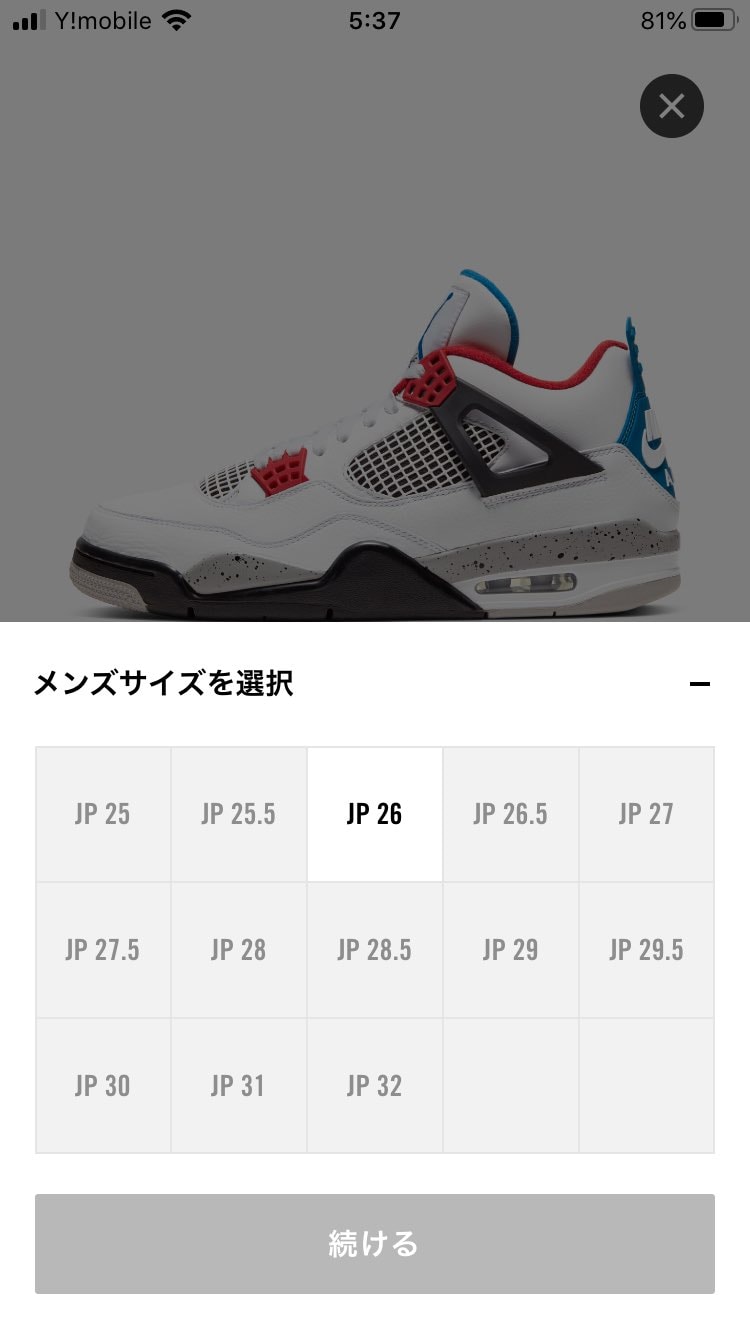750x1334 pixels.
Task: Select the JP 30 size
Action: tap(103, 1086)
